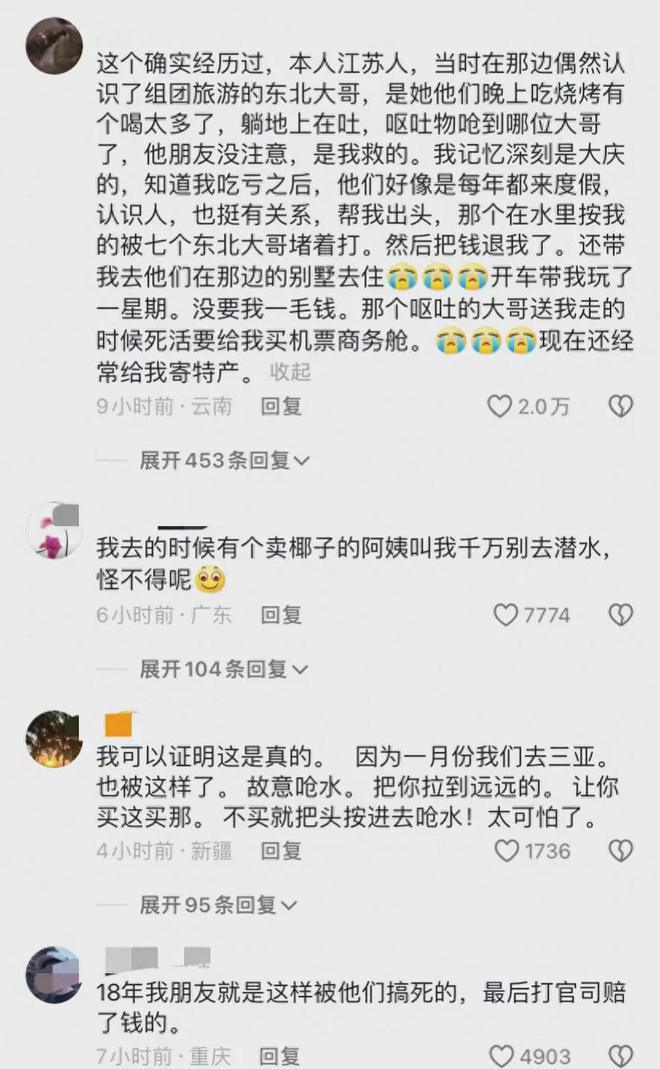Image resolution: width=660 pixels, height=1069 pixels.
Task: Open the avatar of the 广东 commenter
Action: pyautogui.click(x=53, y=531)
